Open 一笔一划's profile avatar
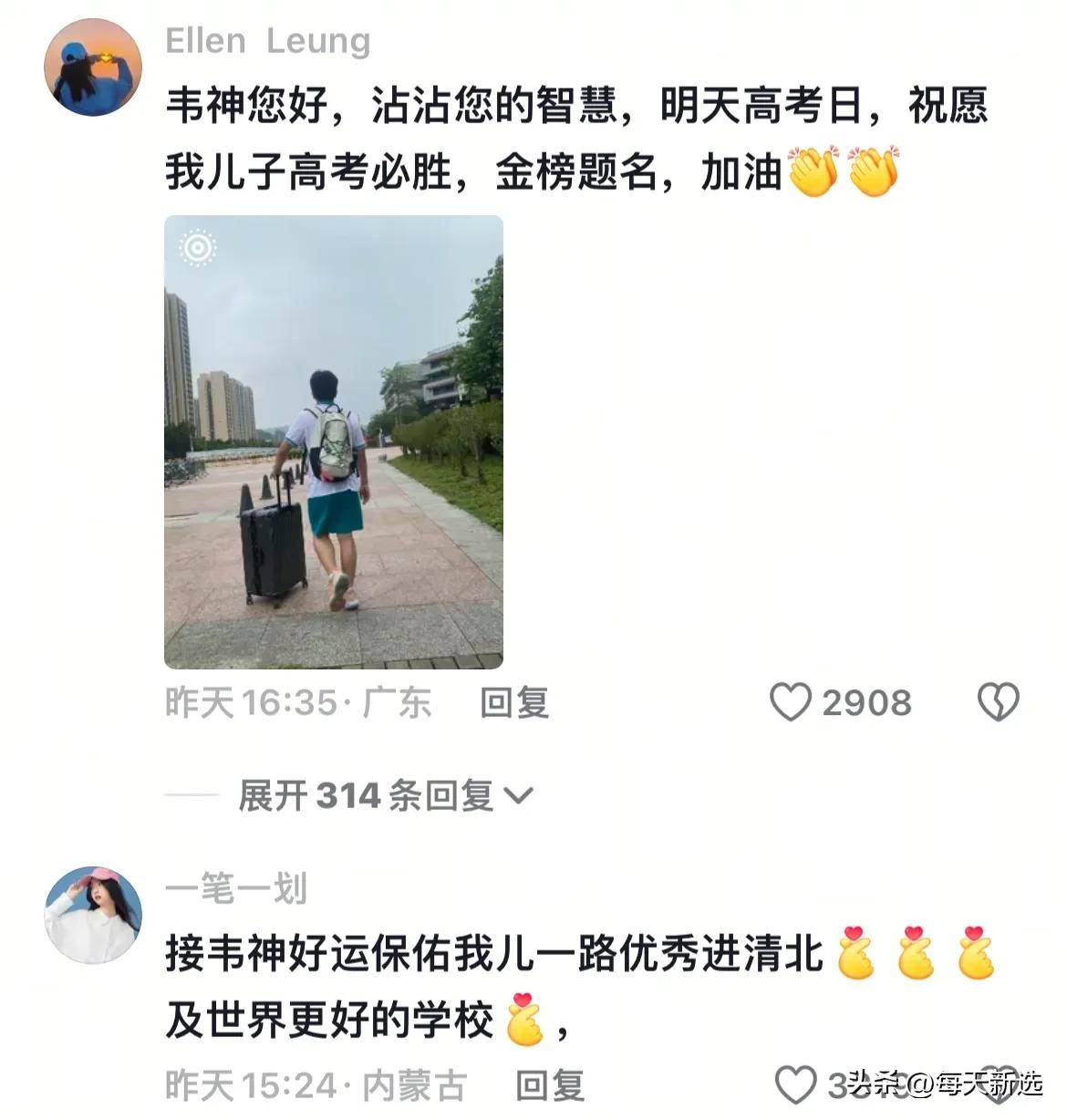This screenshot has height=1120, width=1067. point(93,915)
